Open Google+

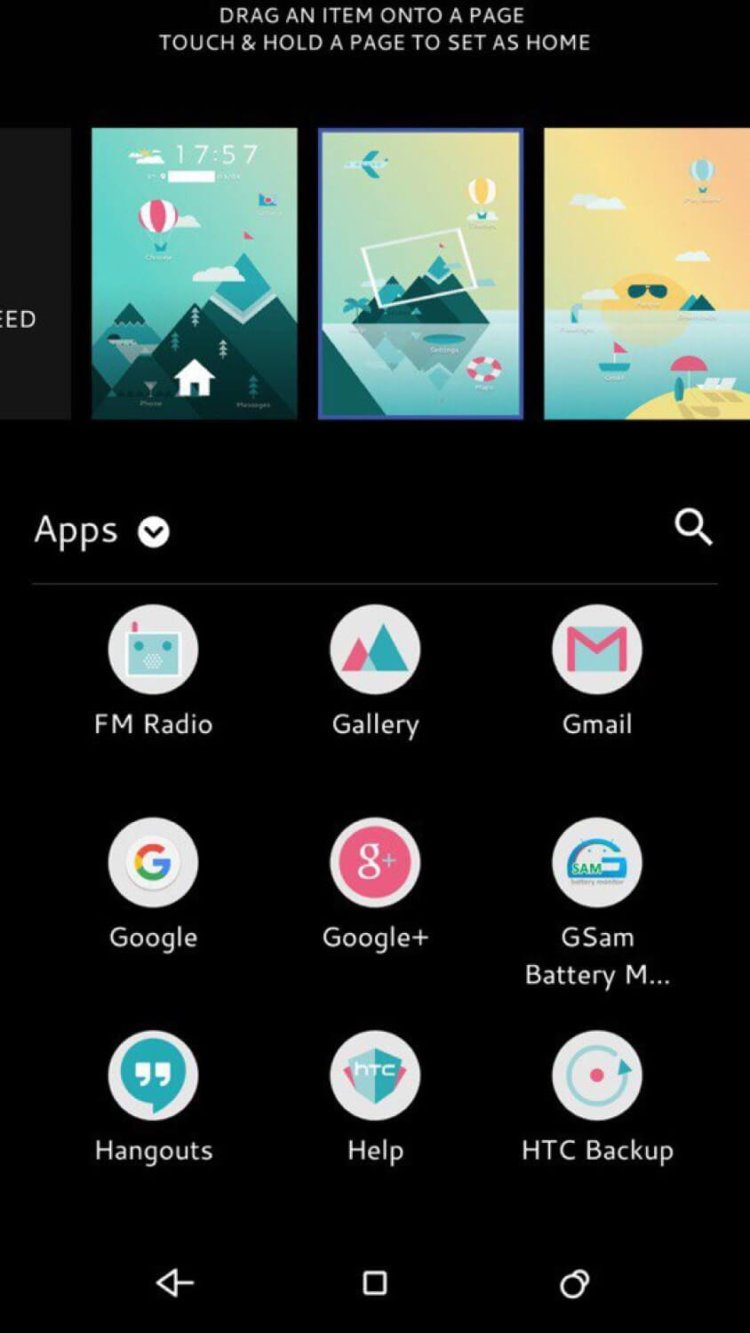coord(375,861)
